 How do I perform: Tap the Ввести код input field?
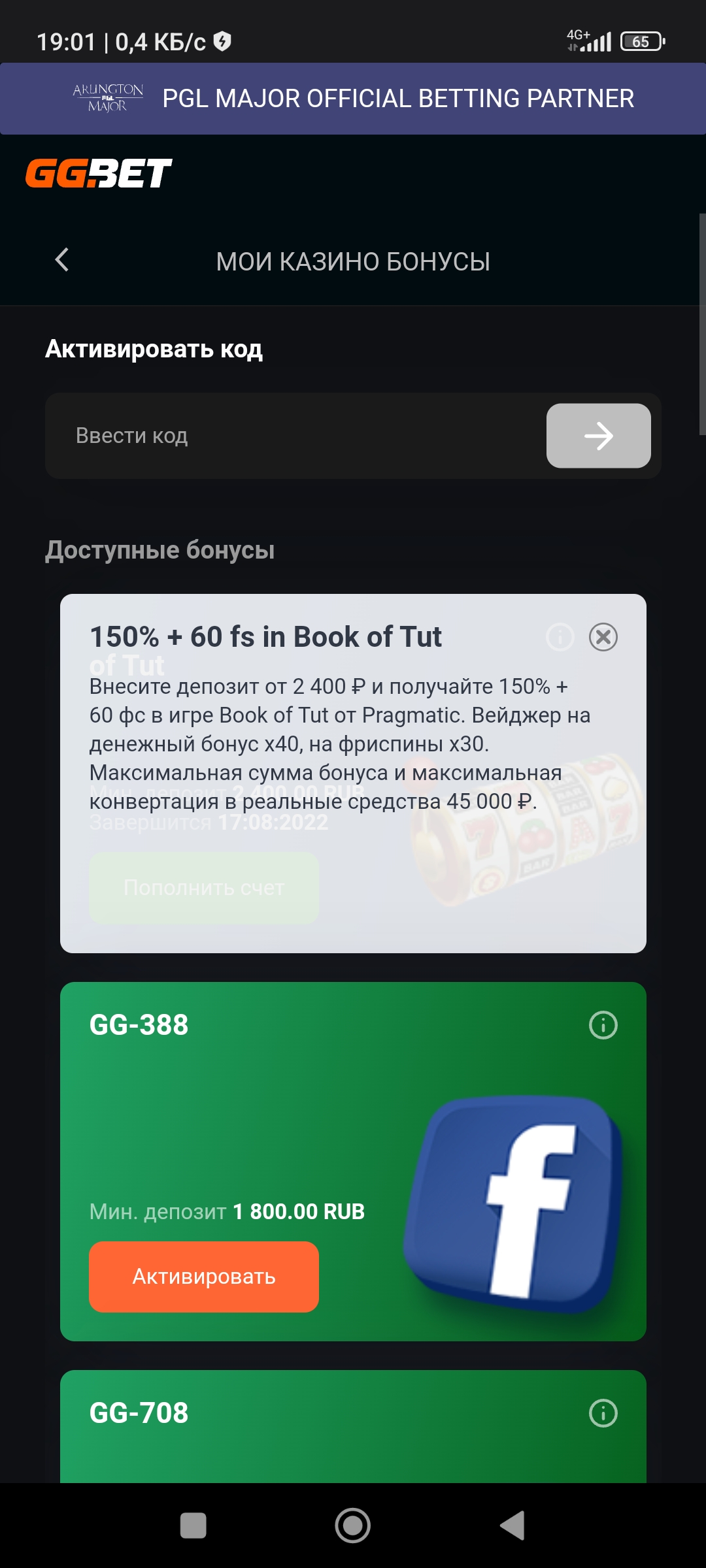click(295, 436)
